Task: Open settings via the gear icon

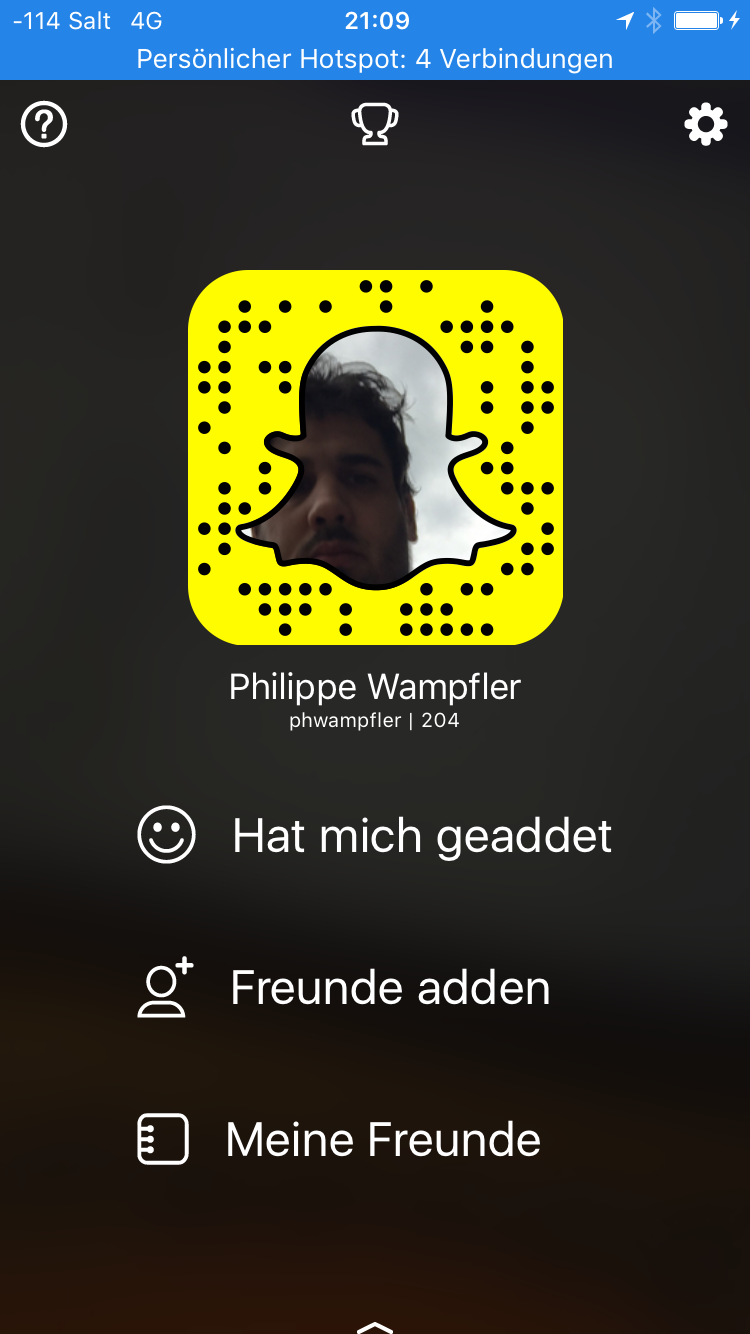Action: pos(705,126)
